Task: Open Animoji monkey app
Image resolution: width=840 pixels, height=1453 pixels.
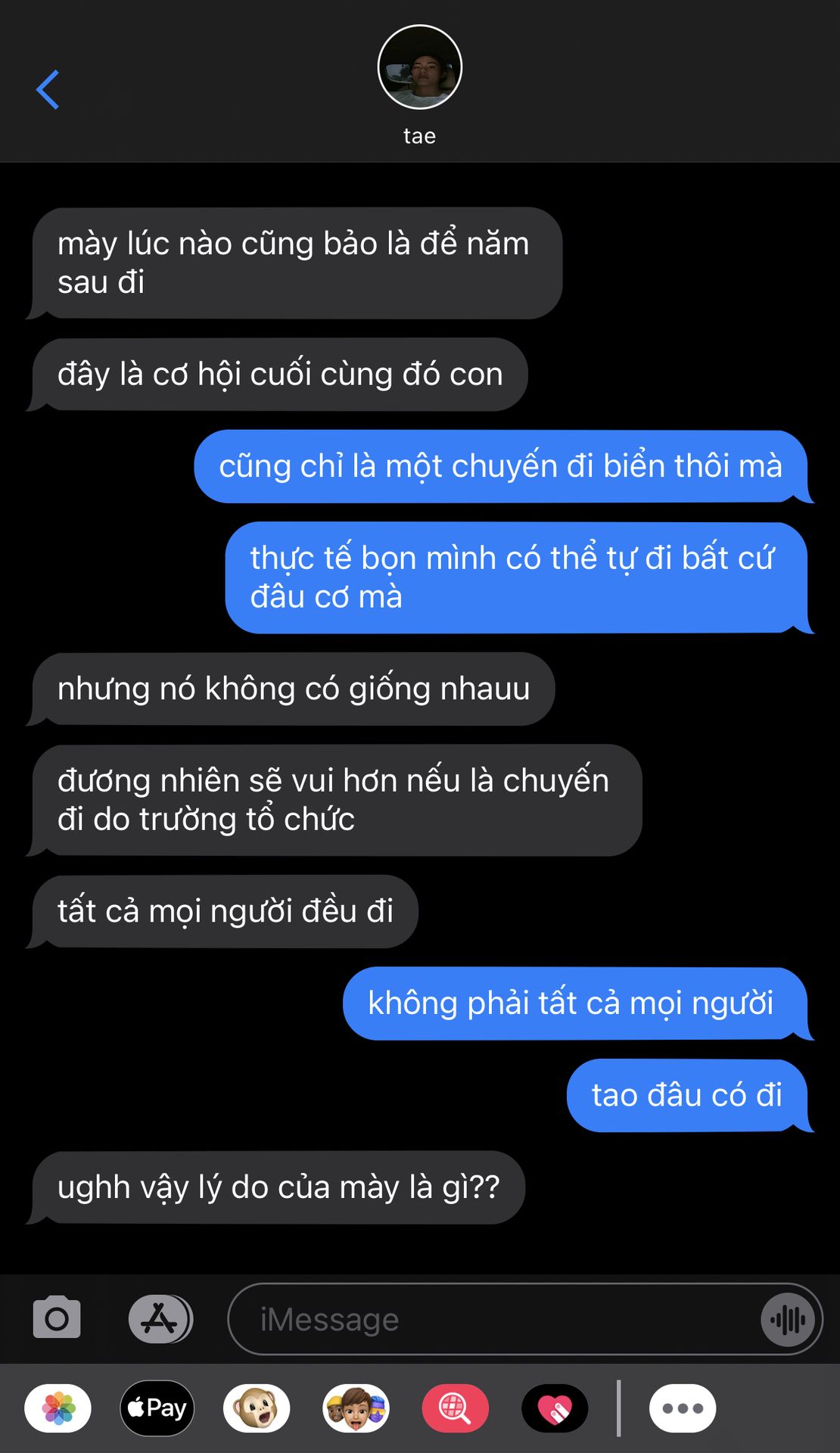Action: [257, 1408]
